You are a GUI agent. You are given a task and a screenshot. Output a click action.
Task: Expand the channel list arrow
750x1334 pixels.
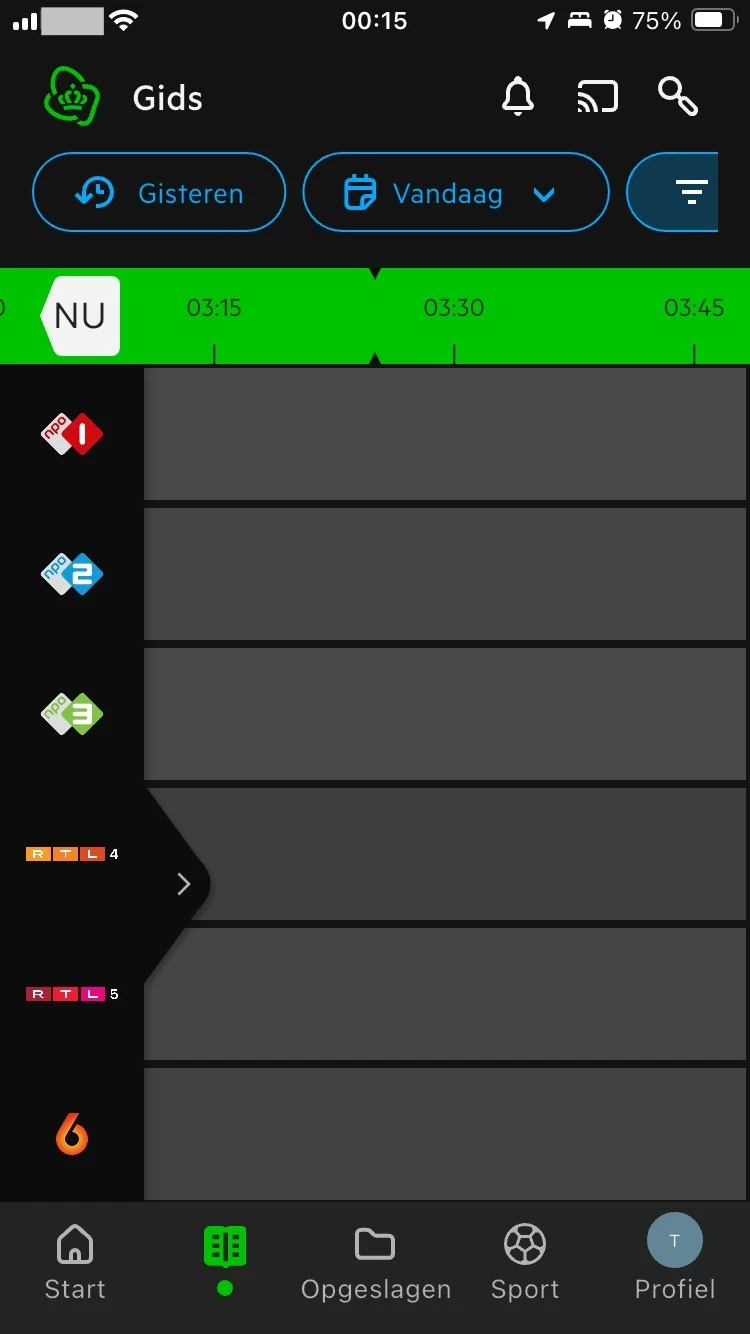(183, 883)
